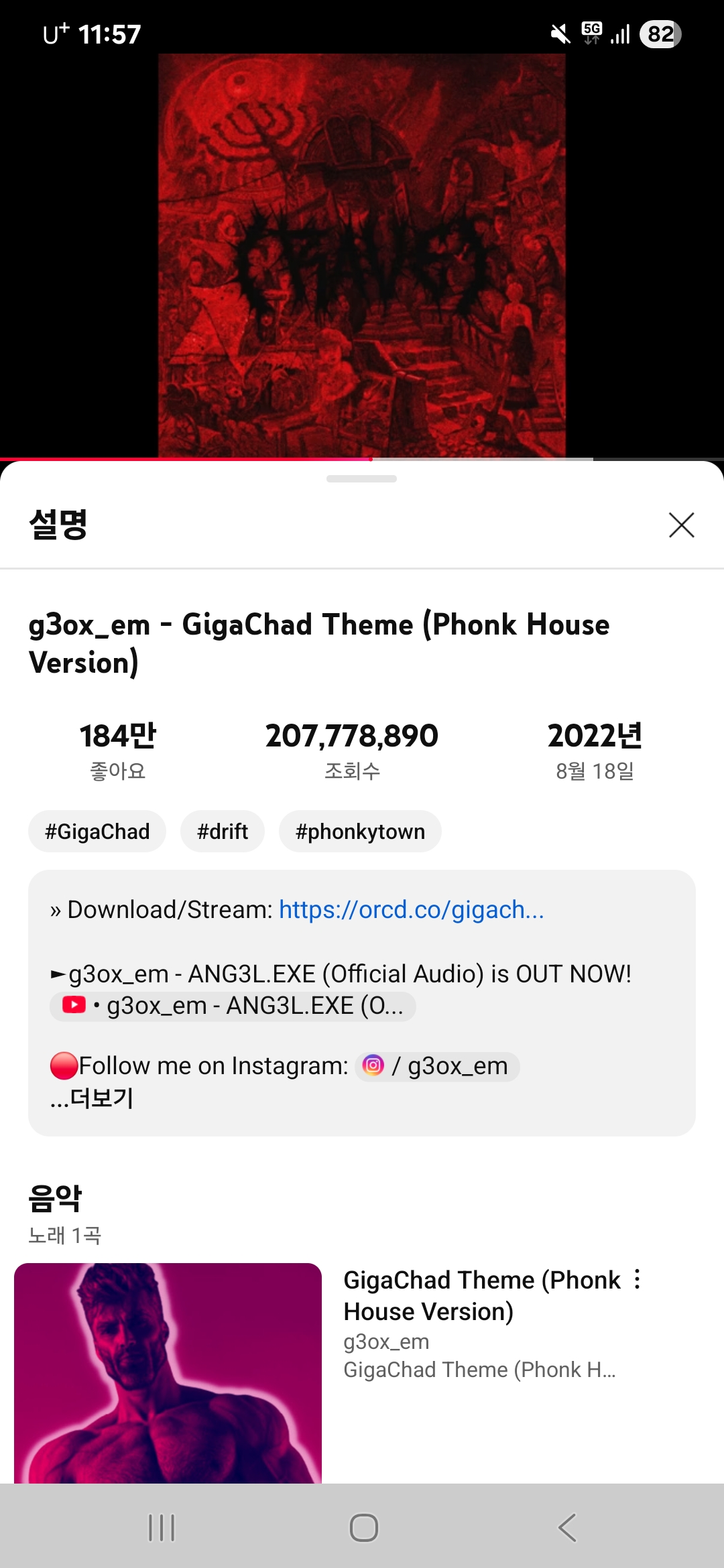Tap the video player showing red artwork
This screenshot has width=724, height=1568.
coord(362,255)
